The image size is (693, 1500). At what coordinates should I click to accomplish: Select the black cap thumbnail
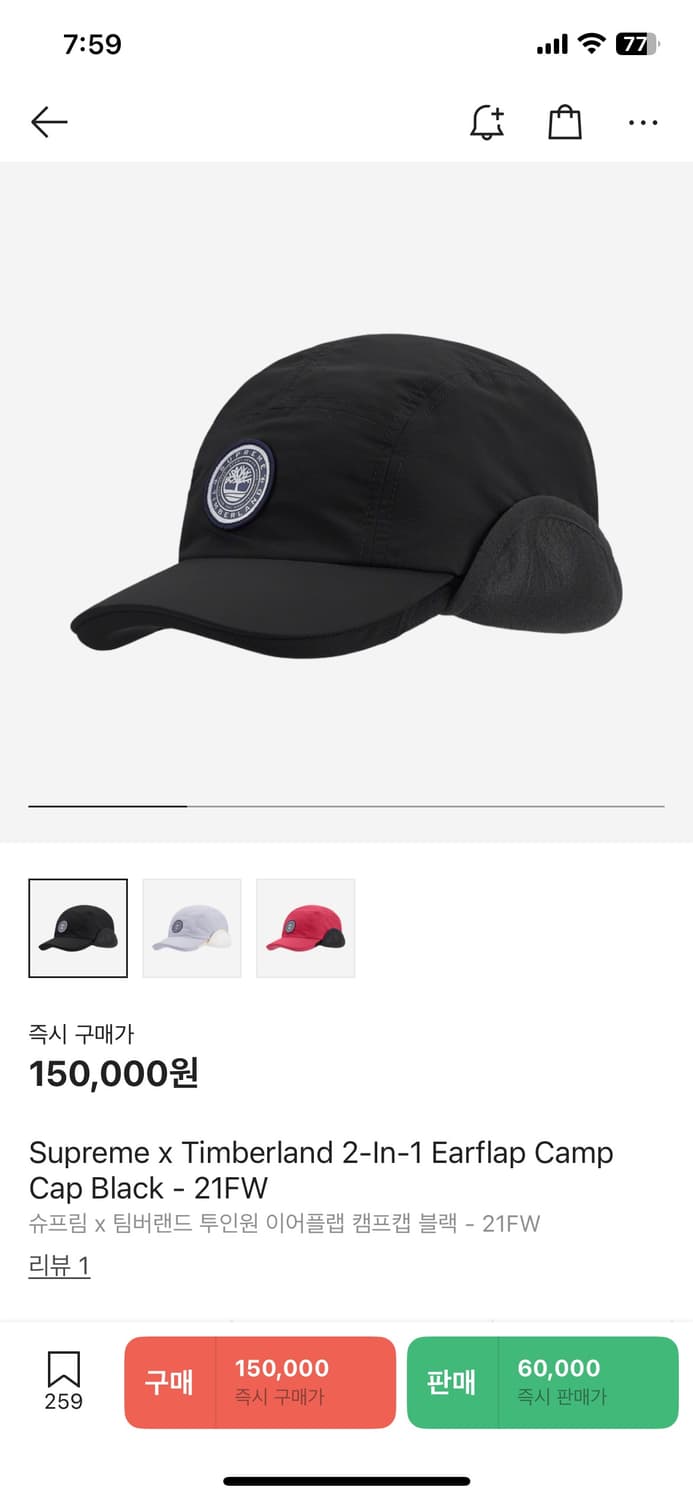click(78, 928)
